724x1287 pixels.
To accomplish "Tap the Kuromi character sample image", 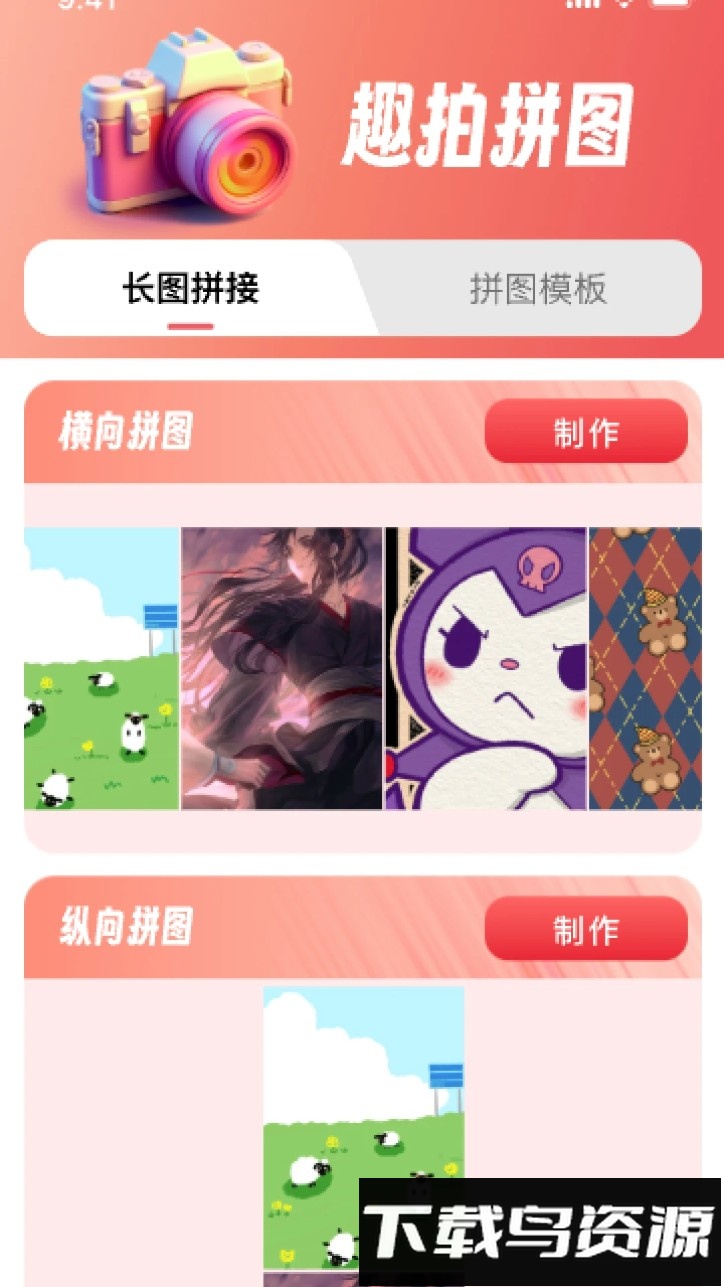I will 485,665.
